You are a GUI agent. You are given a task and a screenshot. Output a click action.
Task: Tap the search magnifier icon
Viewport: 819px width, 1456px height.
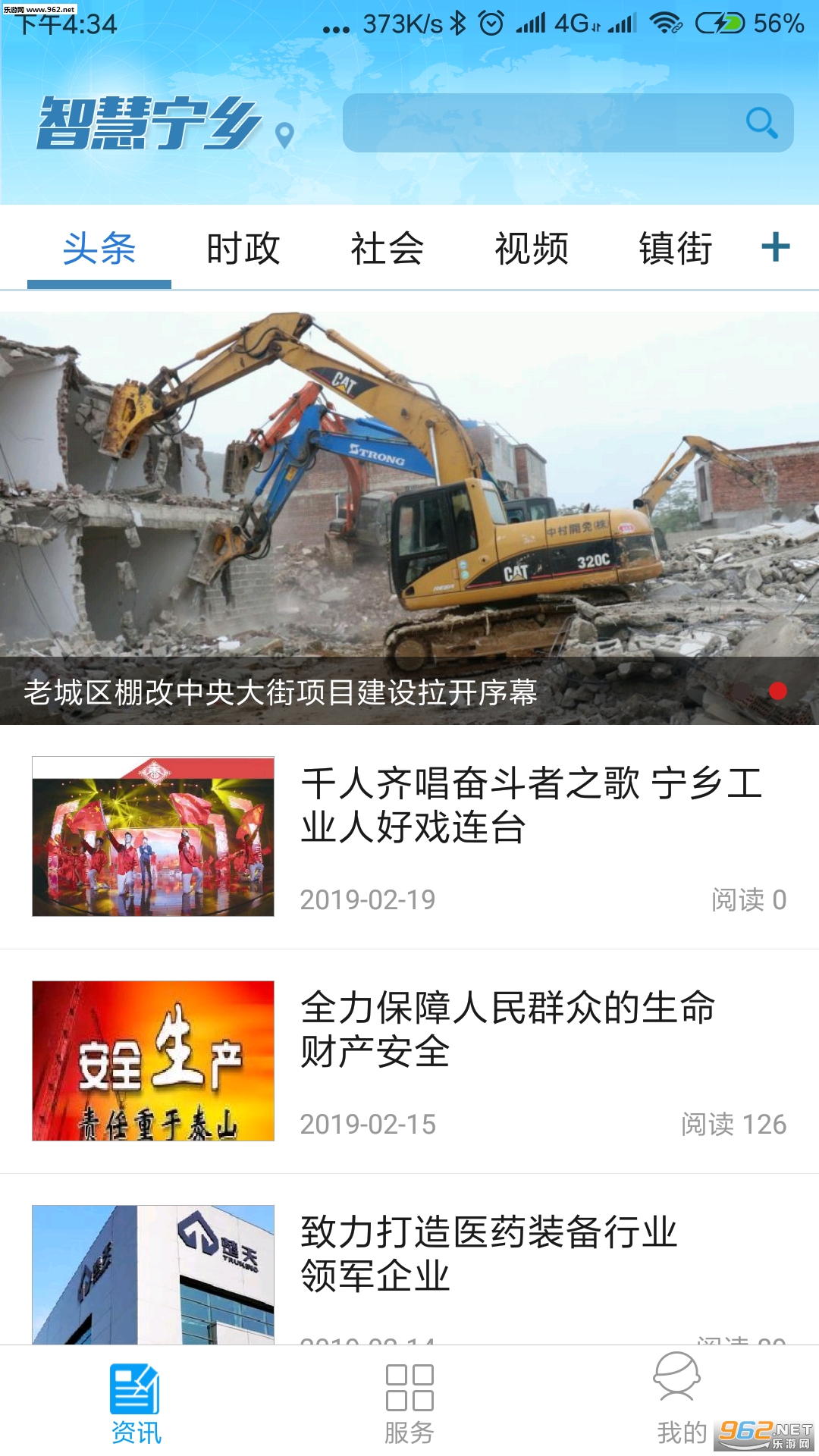pos(761,122)
